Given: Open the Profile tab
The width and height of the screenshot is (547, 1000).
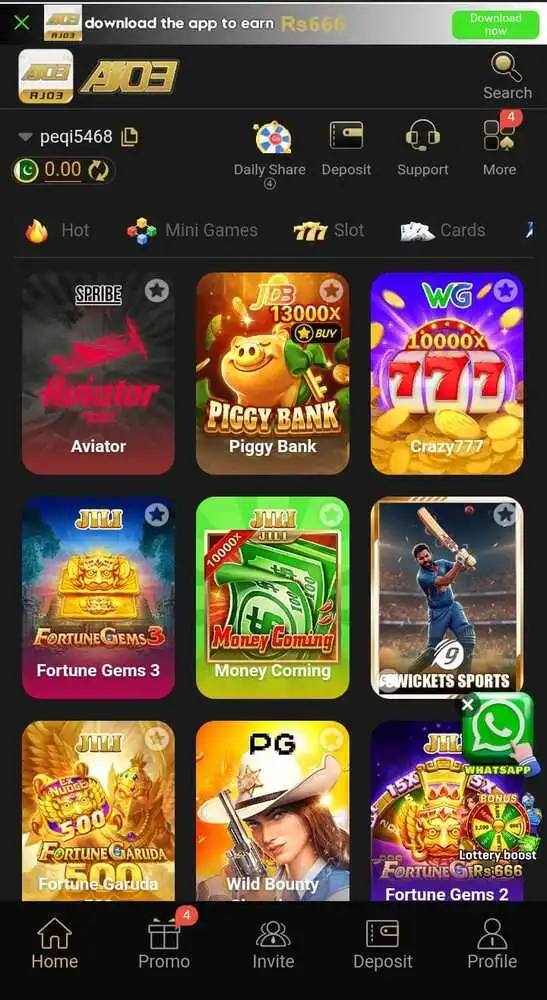Looking at the screenshot, I should tap(492, 944).
